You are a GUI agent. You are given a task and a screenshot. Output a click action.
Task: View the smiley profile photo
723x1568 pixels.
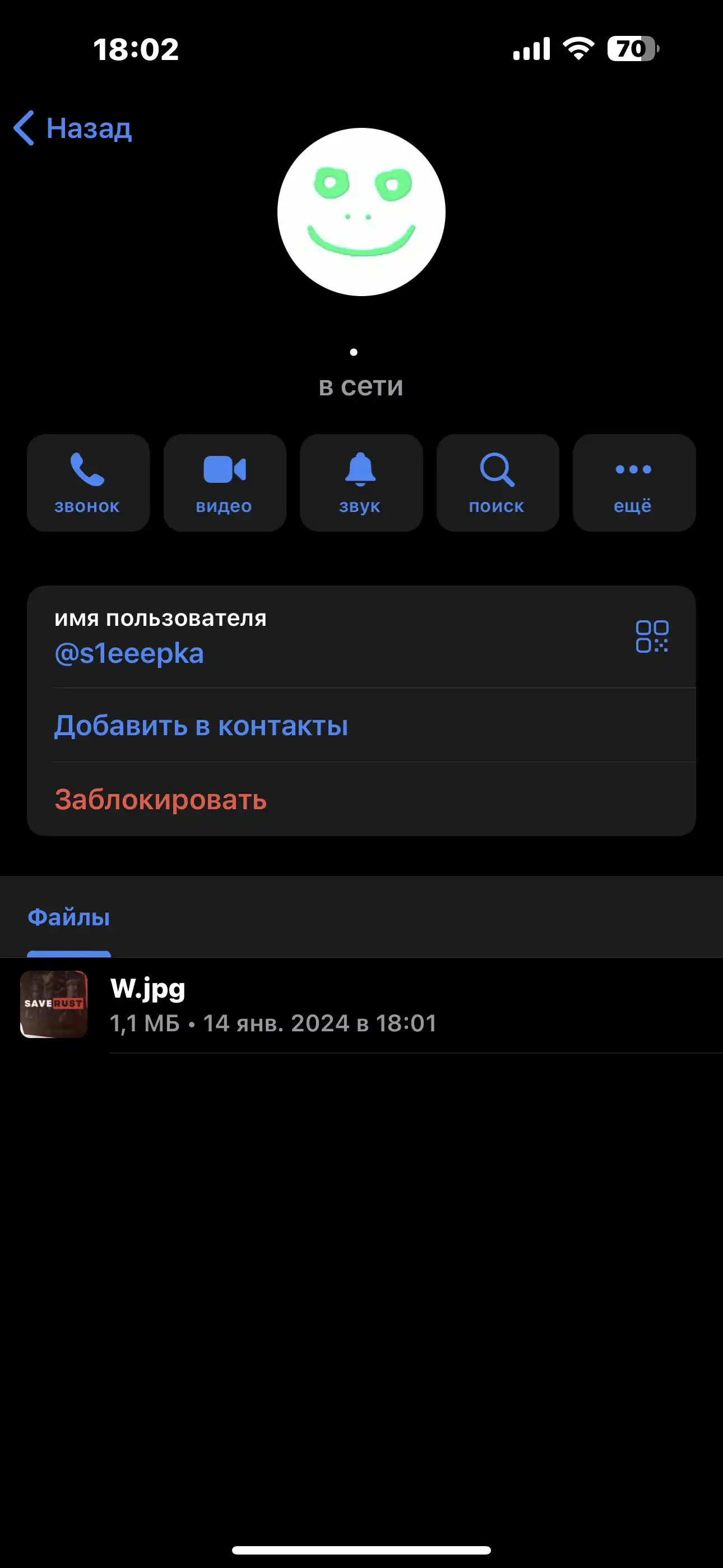click(x=361, y=212)
